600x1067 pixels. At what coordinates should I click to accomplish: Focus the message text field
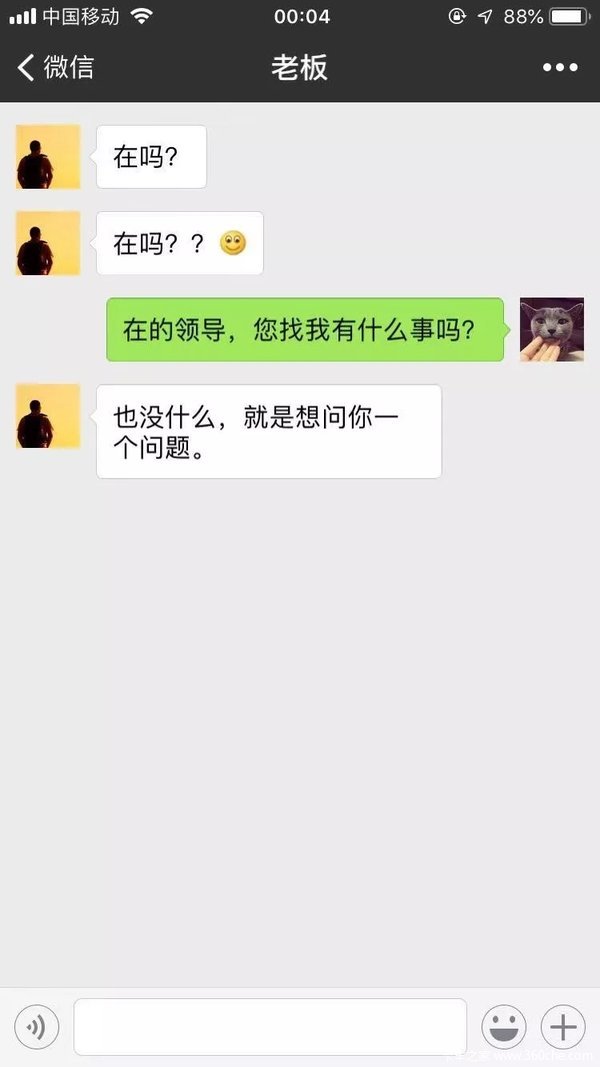[270, 1026]
